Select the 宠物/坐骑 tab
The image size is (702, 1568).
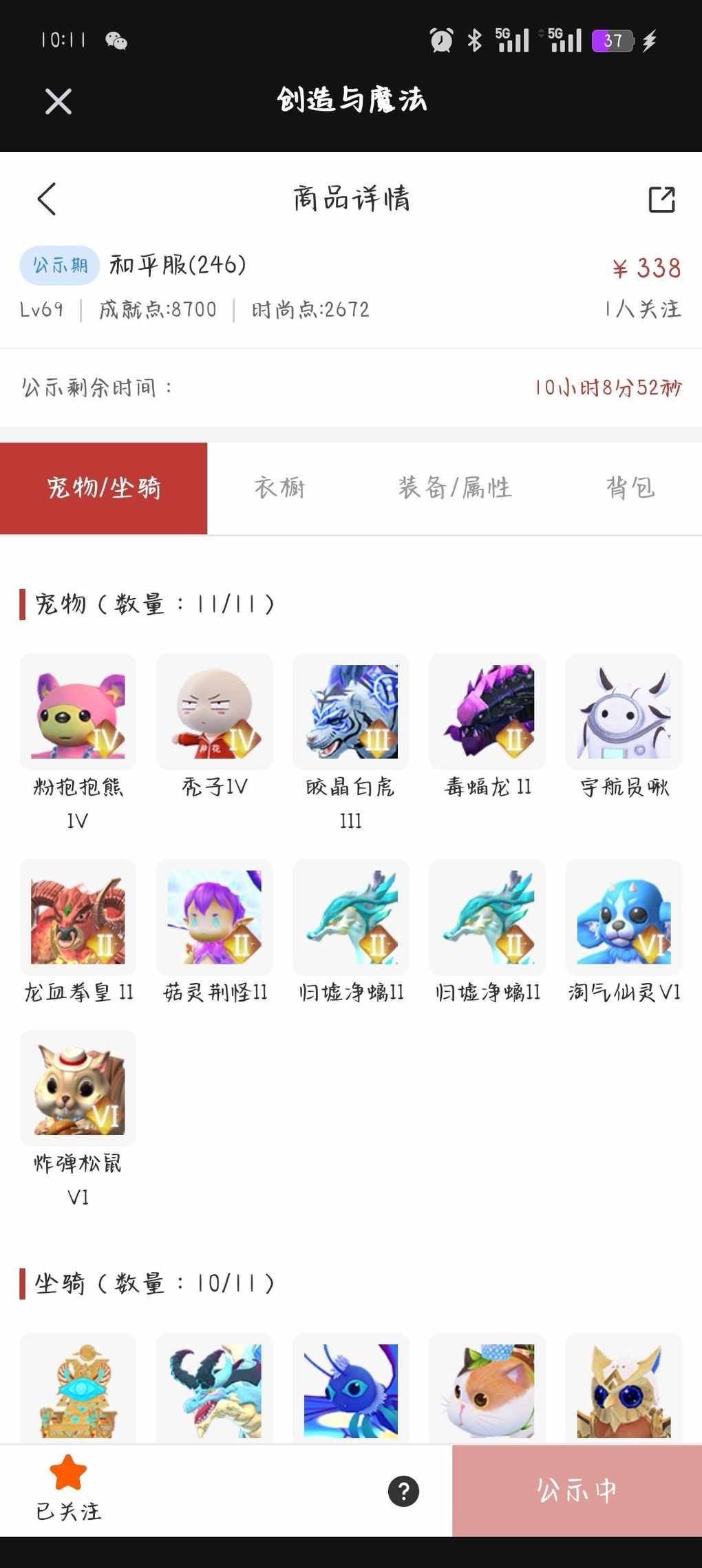(x=104, y=488)
